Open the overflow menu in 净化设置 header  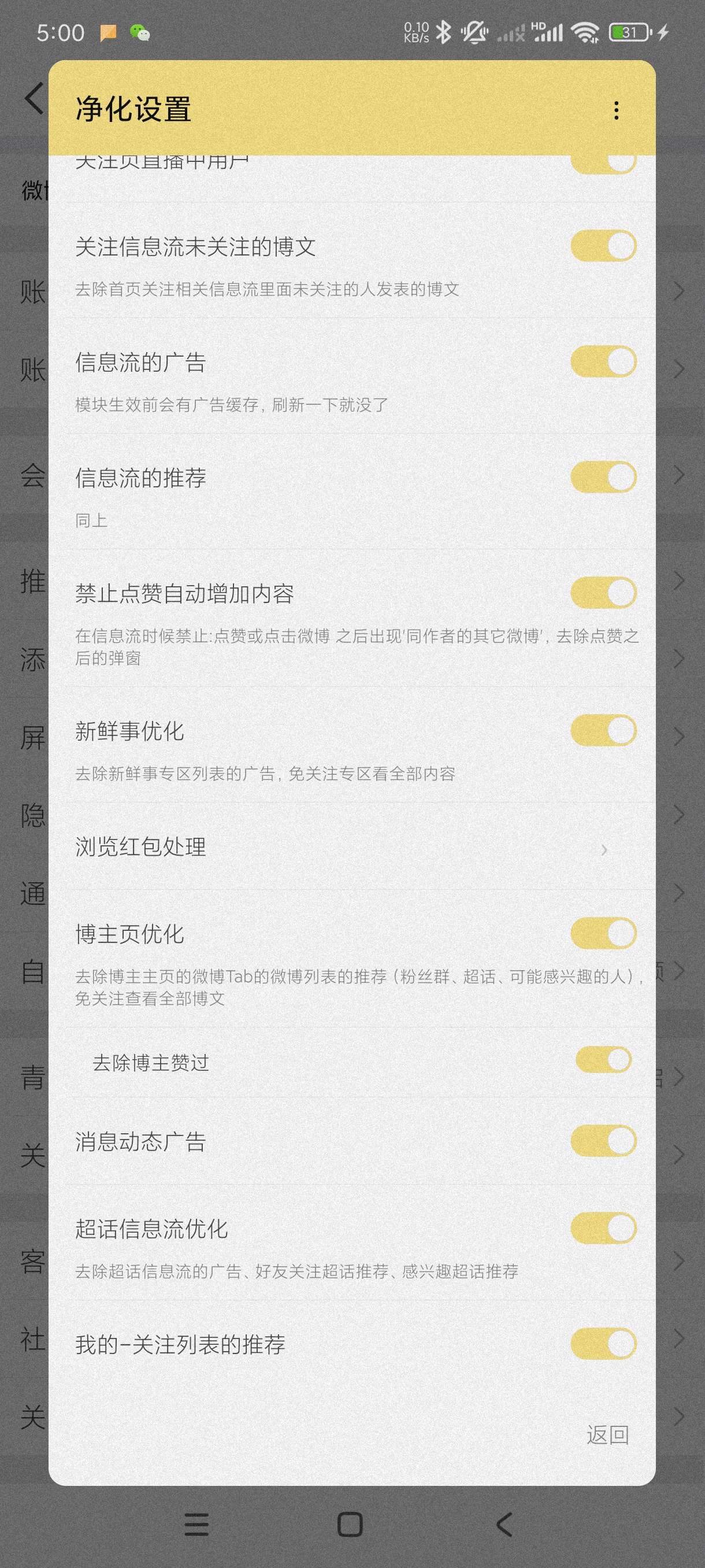616,110
